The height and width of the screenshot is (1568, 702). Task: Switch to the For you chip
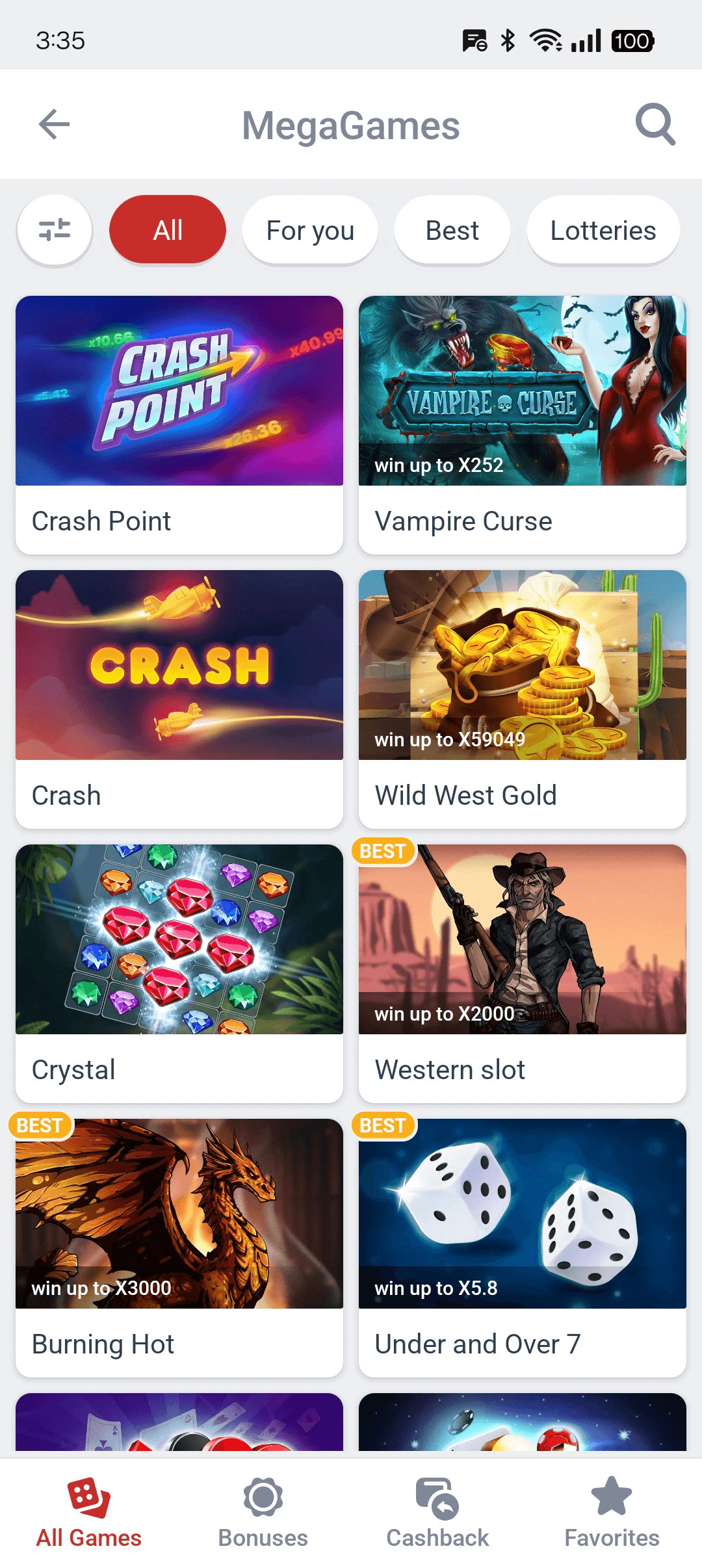pyautogui.click(x=310, y=230)
